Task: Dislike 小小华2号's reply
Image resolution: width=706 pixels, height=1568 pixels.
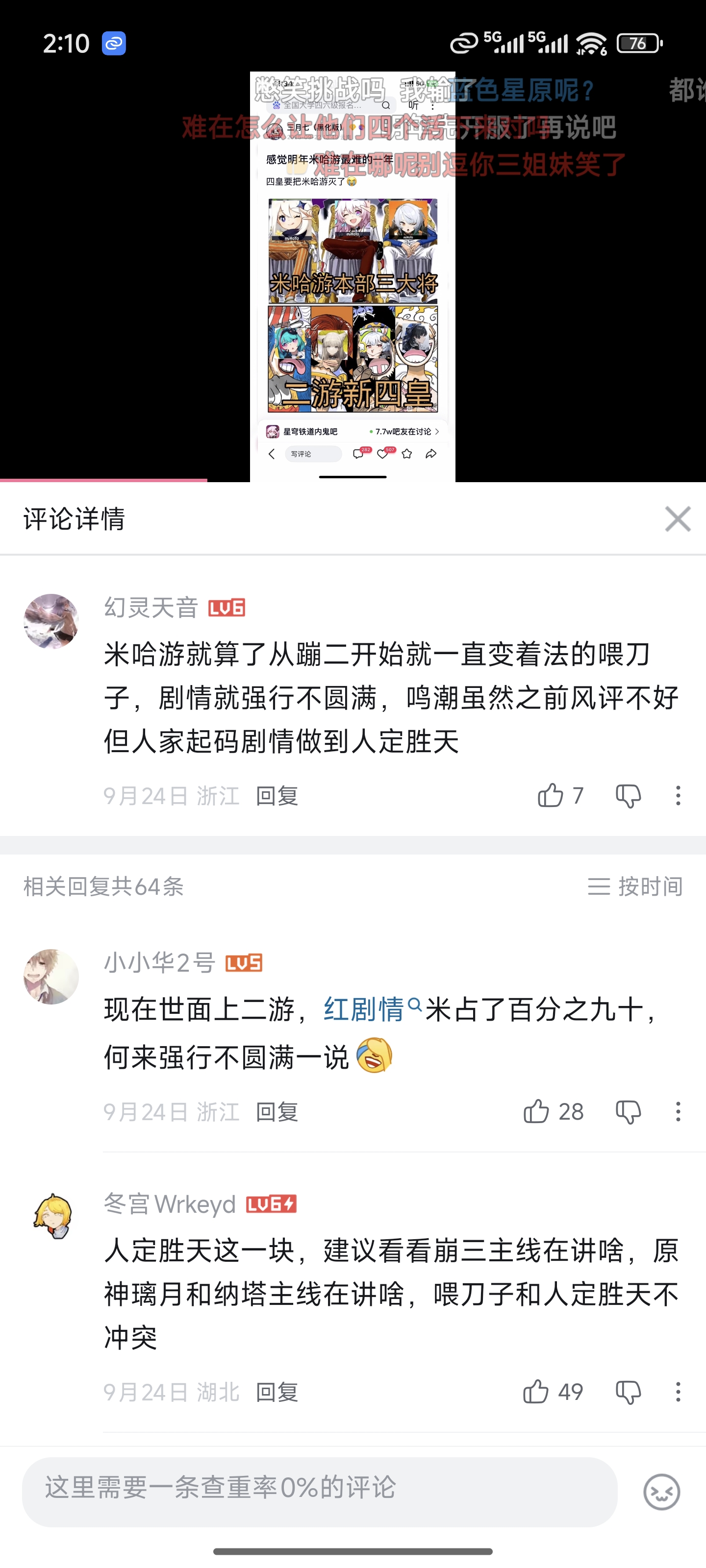Action: [x=628, y=1111]
